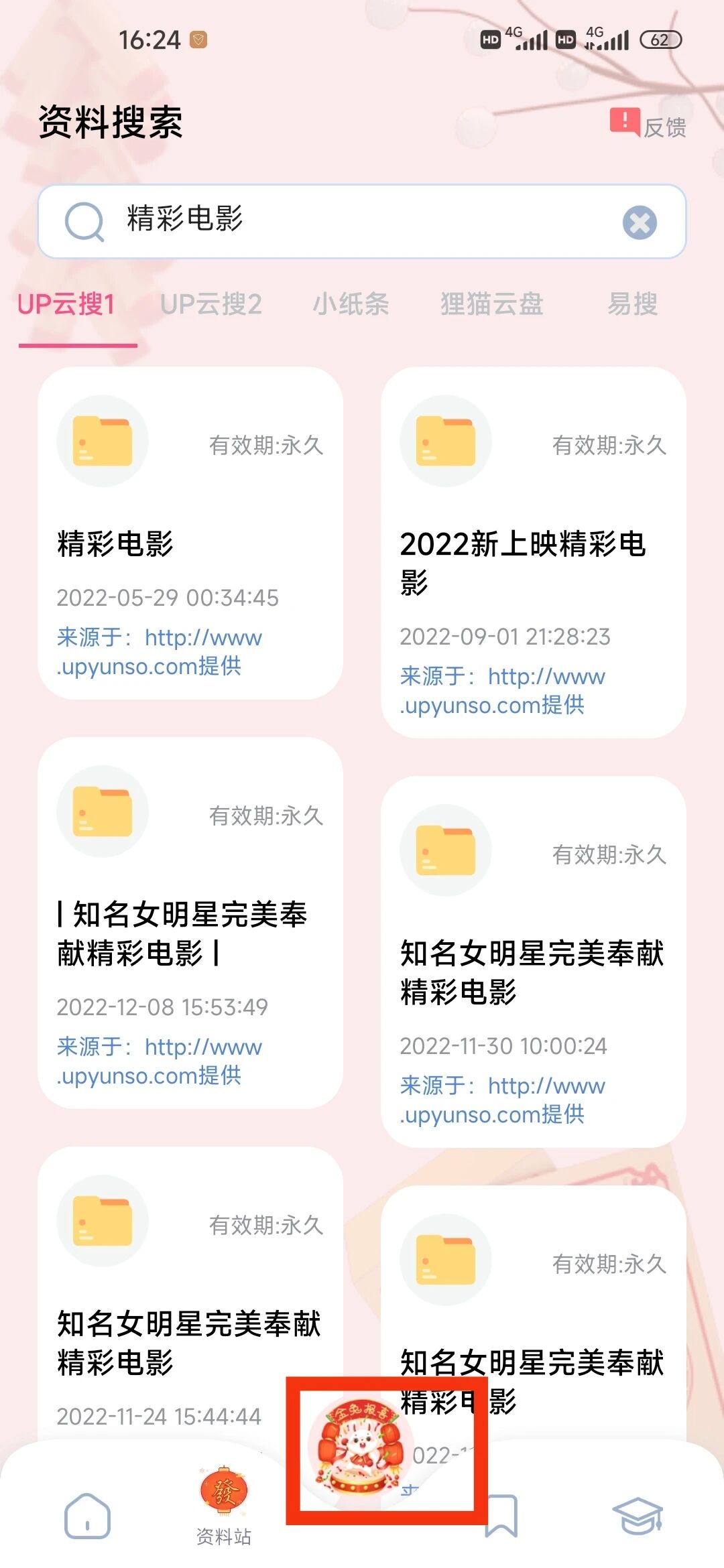
Task: Select the UP云搜1 tab
Action: pyautogui.click(x=66, y=304)
